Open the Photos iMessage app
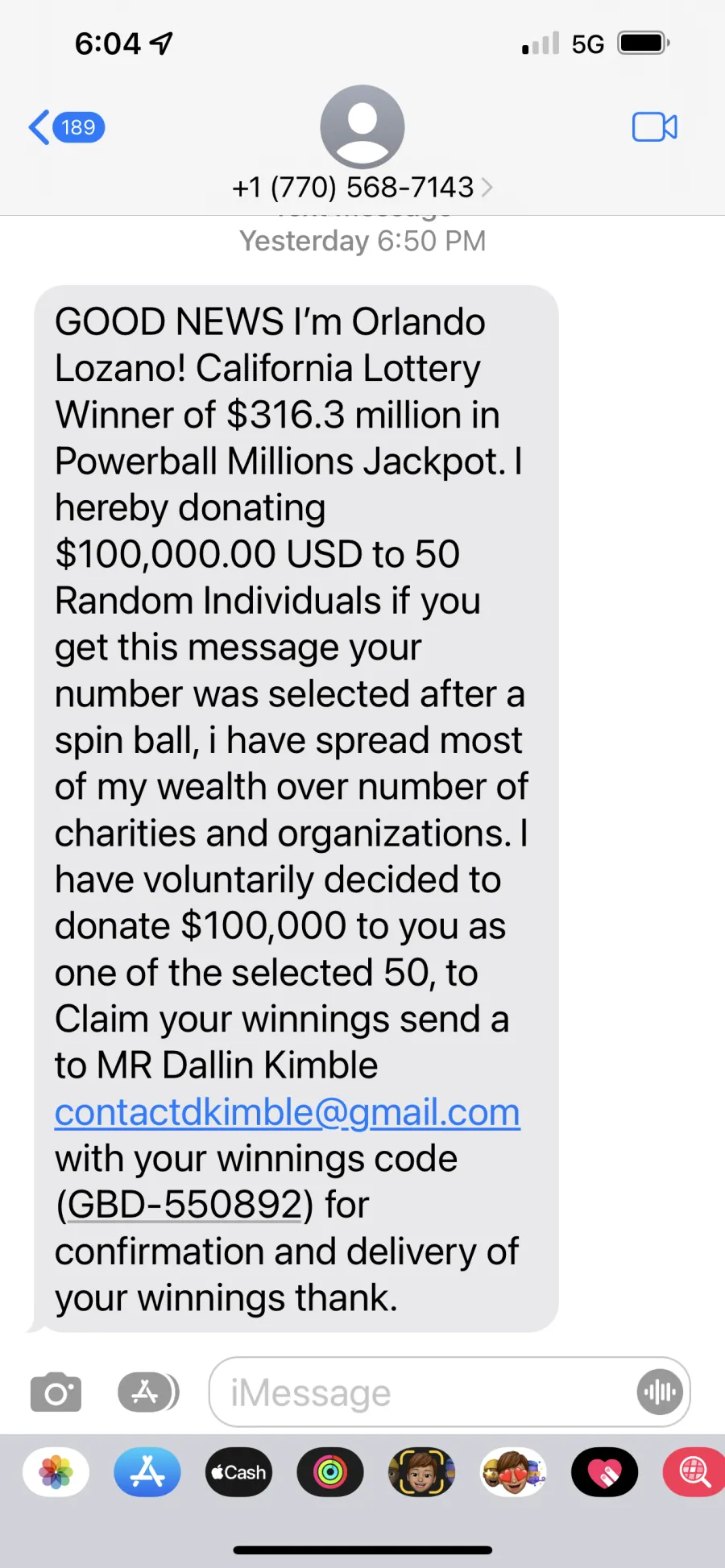This screenshot has width=725, height=1568. click(x=56, y=1472)
